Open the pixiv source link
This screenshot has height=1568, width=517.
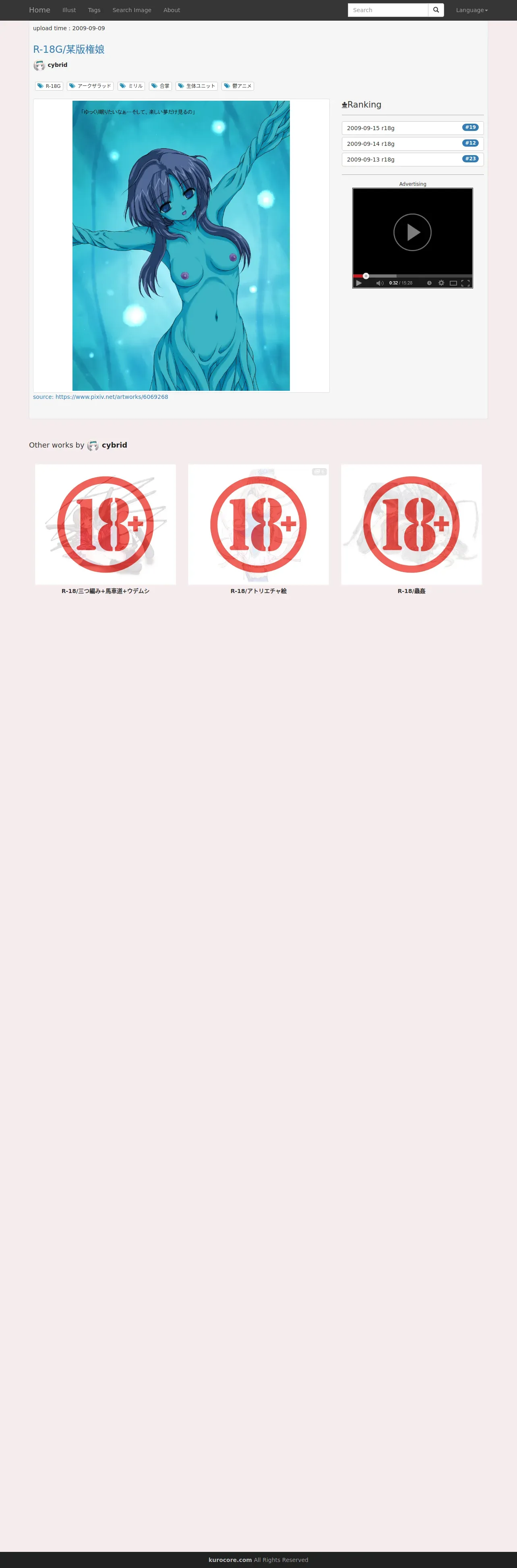(x=100, y=397)
